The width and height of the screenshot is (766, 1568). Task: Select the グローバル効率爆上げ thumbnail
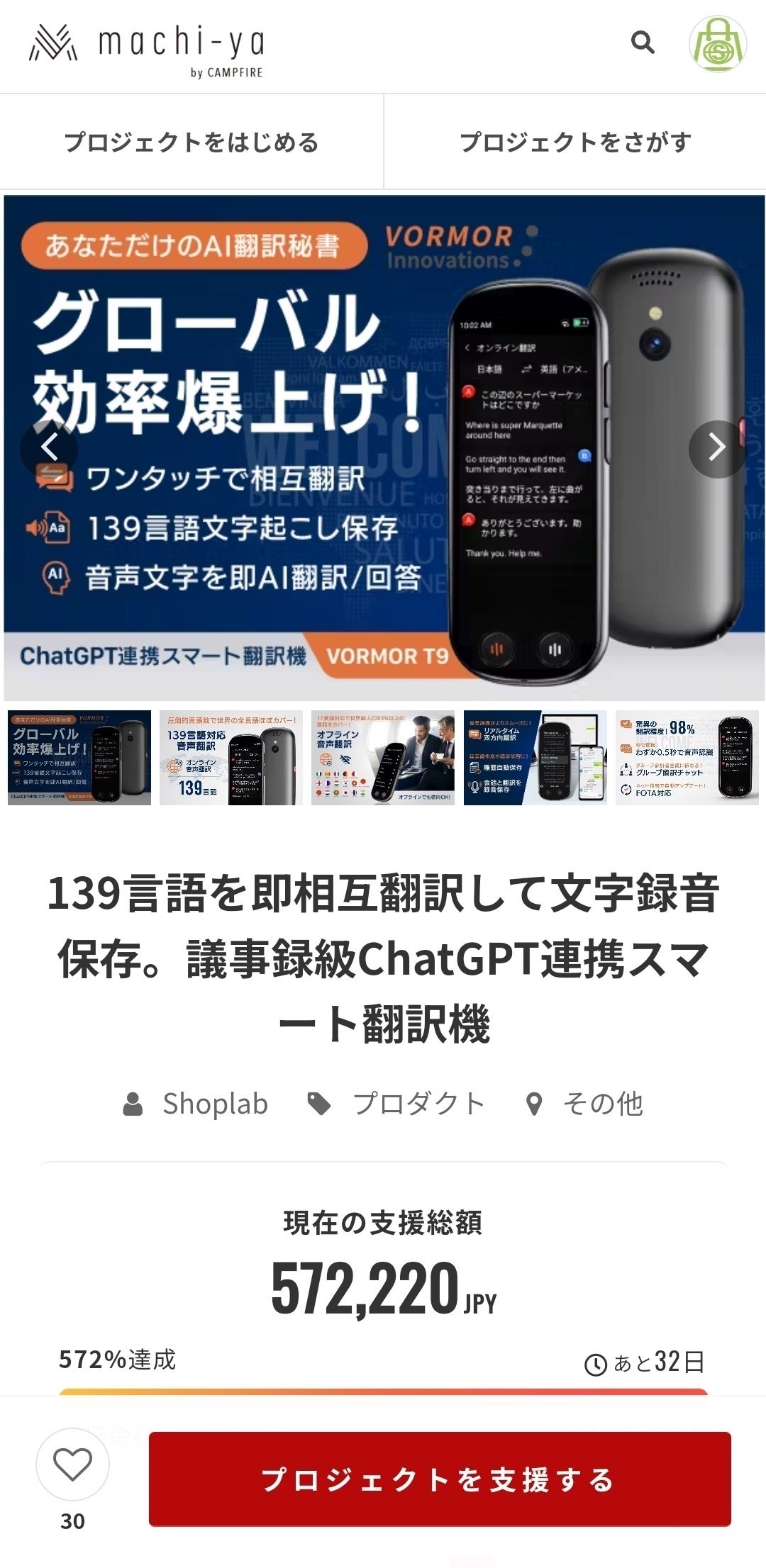pyautogui.click(x=79, y=758)
